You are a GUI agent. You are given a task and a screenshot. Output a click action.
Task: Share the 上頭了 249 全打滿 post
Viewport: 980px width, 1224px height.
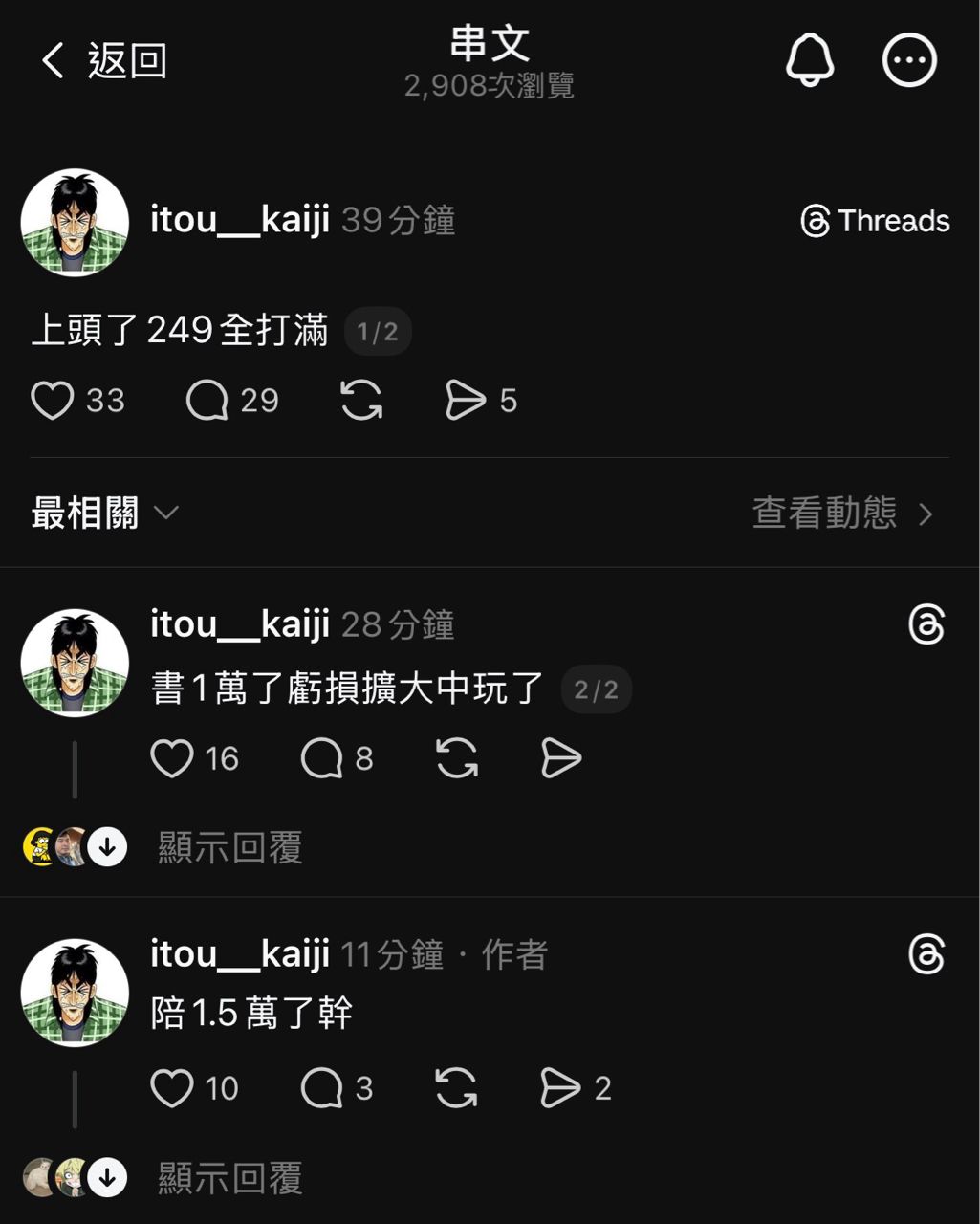click(x=466, y=401)
